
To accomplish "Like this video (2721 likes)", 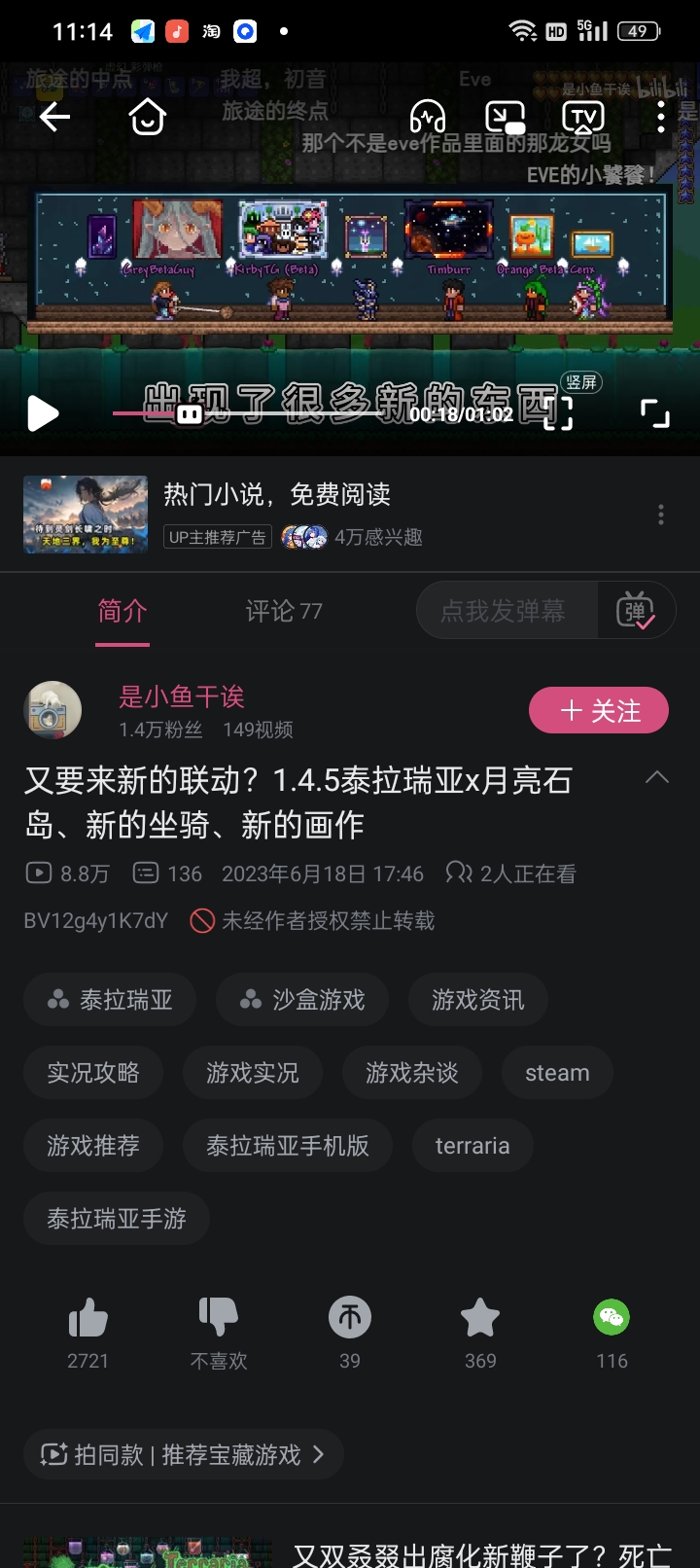I will point(88,1320).
